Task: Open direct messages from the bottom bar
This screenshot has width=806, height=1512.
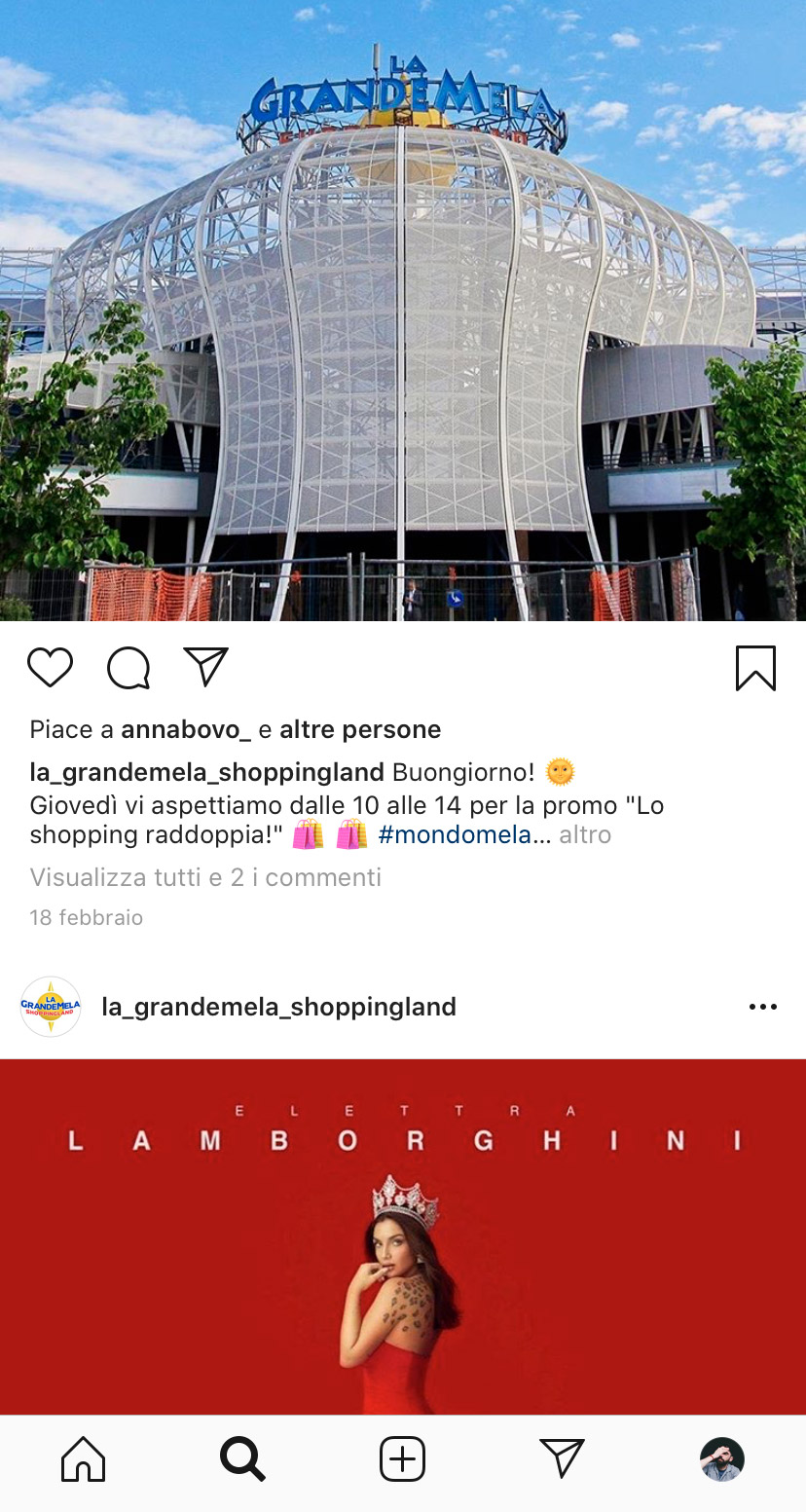Action: click(x=562, y=1458)
